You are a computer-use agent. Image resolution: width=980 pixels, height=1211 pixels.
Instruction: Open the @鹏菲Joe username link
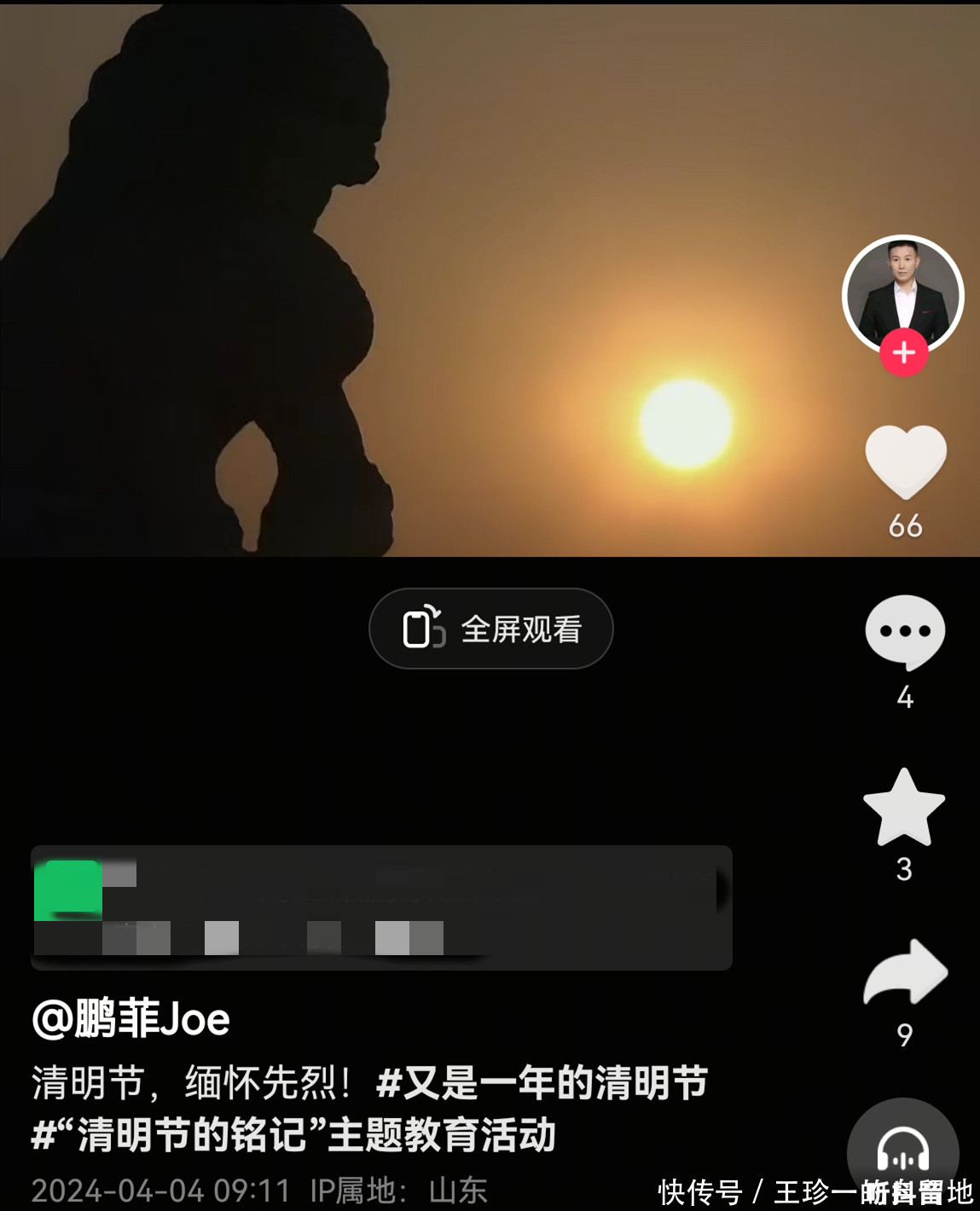131,1019
